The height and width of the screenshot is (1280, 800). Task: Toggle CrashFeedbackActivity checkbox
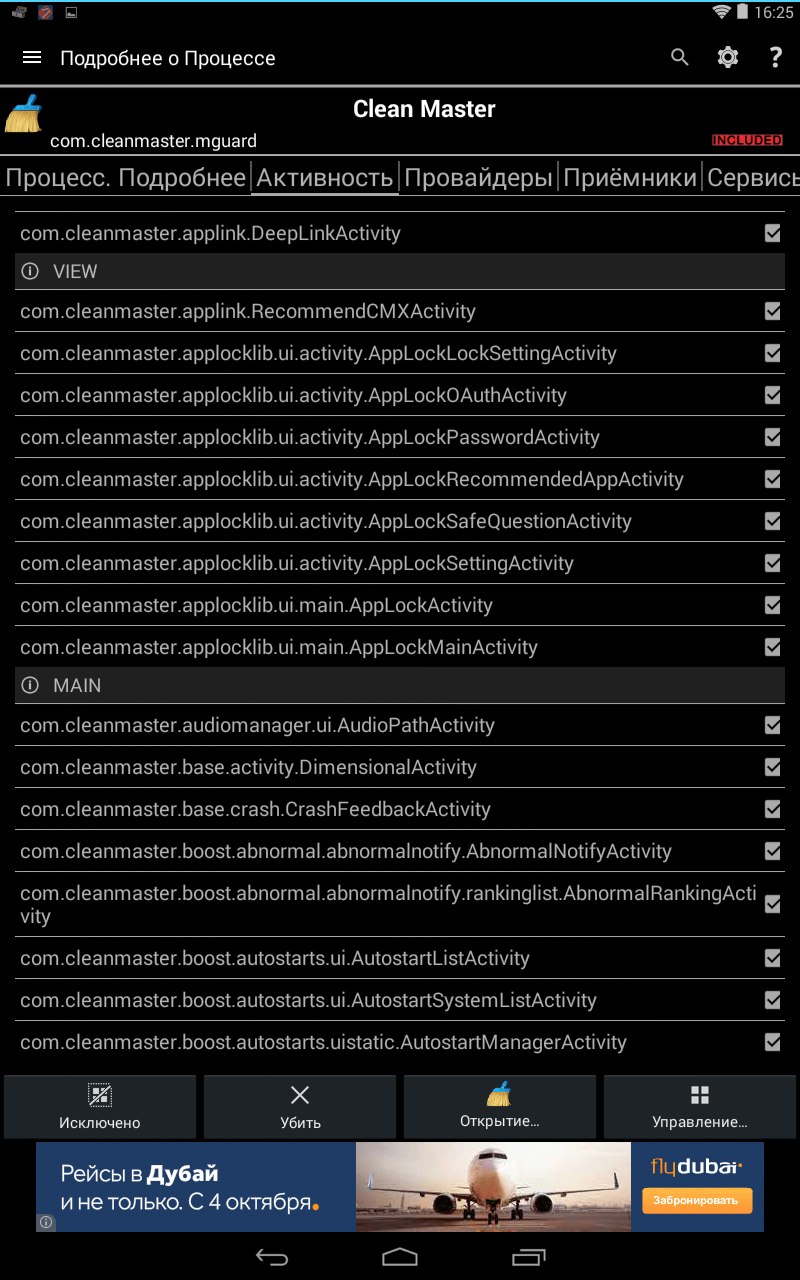coord(772,809)
